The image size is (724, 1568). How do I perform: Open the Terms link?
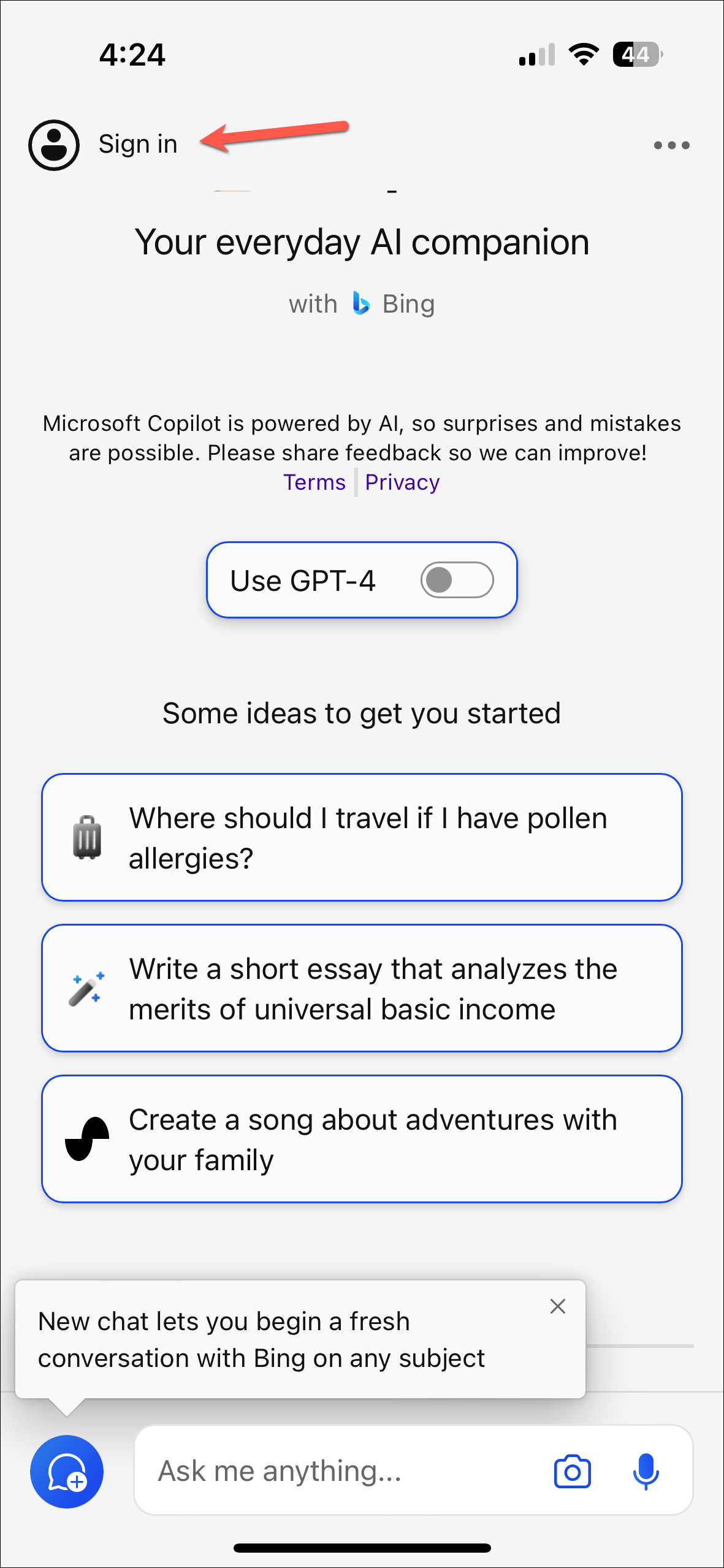pyautogui.click(x=314, y=482)
